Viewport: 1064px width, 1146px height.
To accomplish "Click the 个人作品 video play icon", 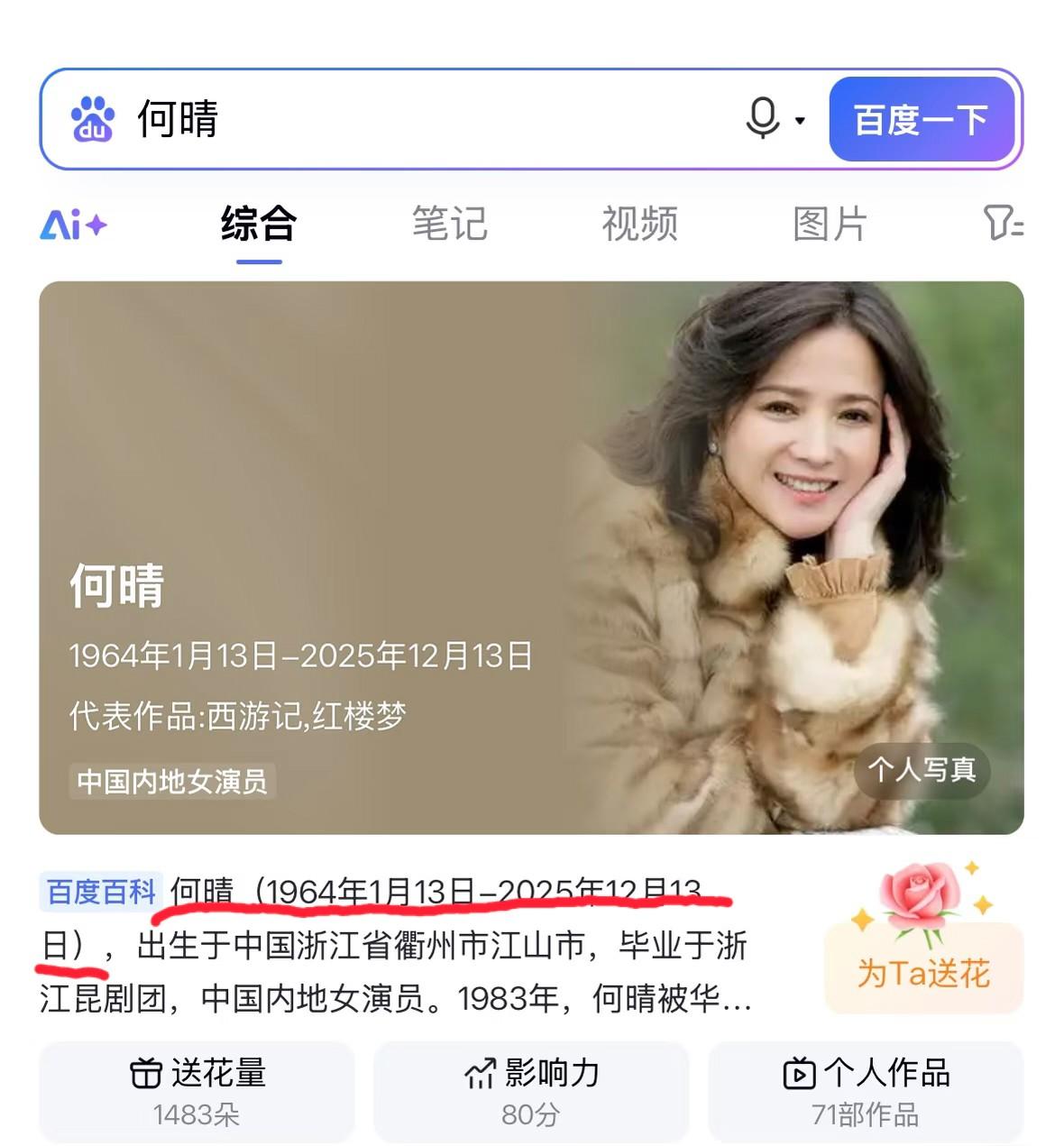I will point(797,1073).
